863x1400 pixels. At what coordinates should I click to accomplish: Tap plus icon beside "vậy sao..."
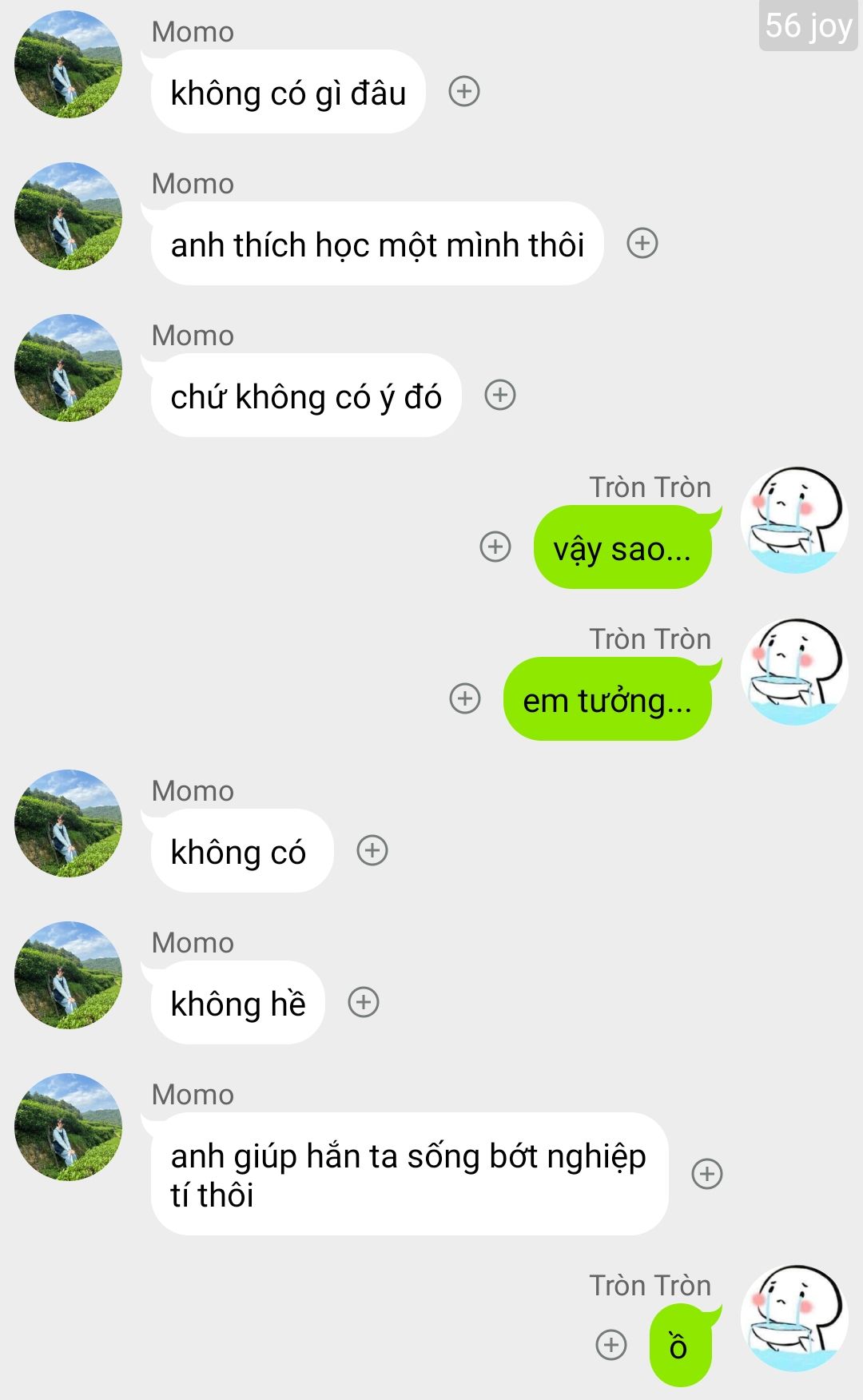point(495,547)
